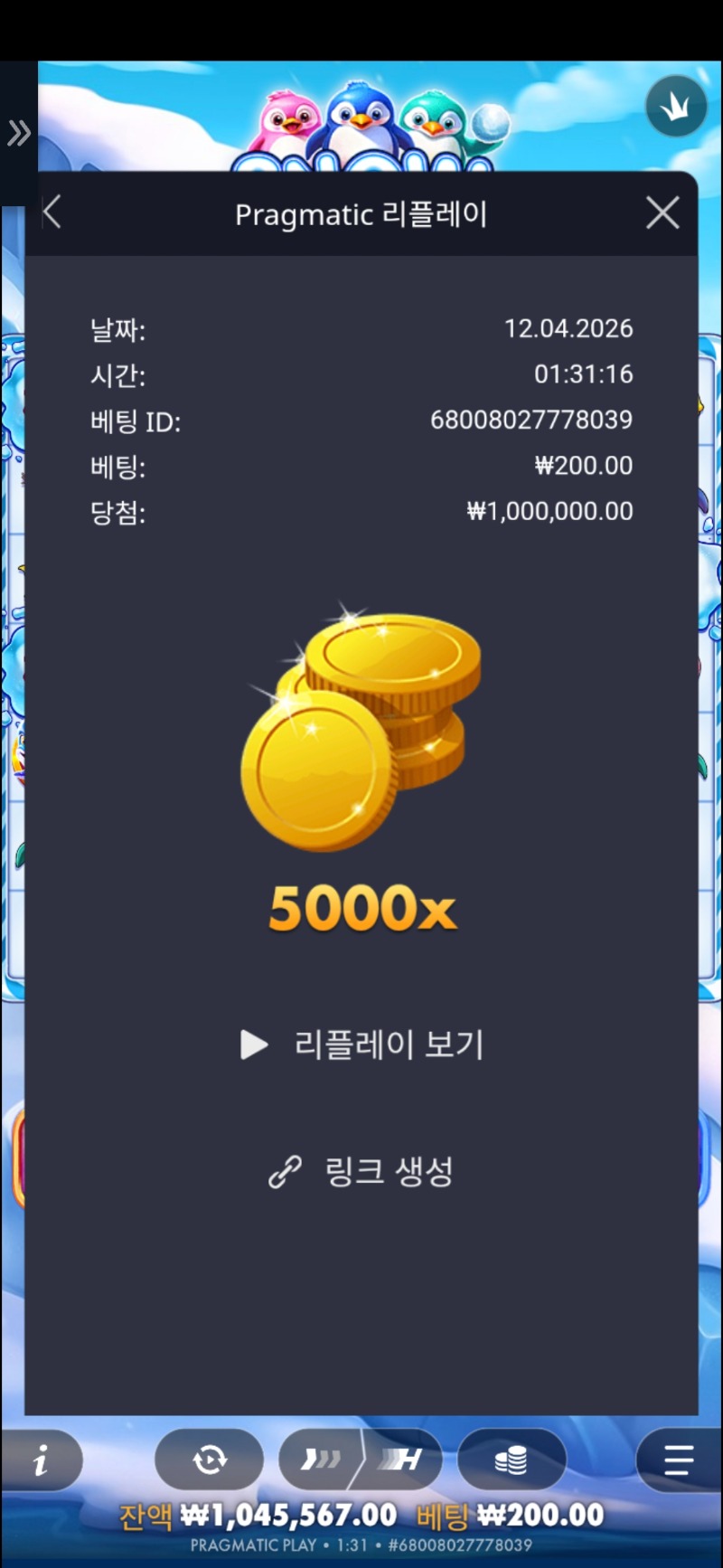Open the bet amount coin selector
The image size is (723, 1568).
(512, 1459)
